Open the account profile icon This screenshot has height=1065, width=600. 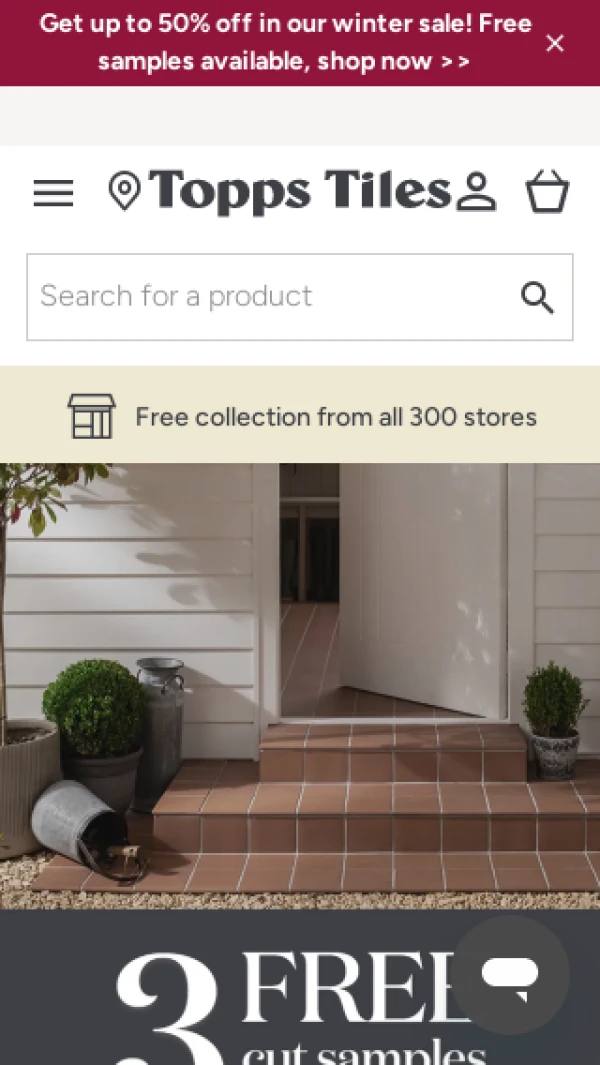point(476,192)
